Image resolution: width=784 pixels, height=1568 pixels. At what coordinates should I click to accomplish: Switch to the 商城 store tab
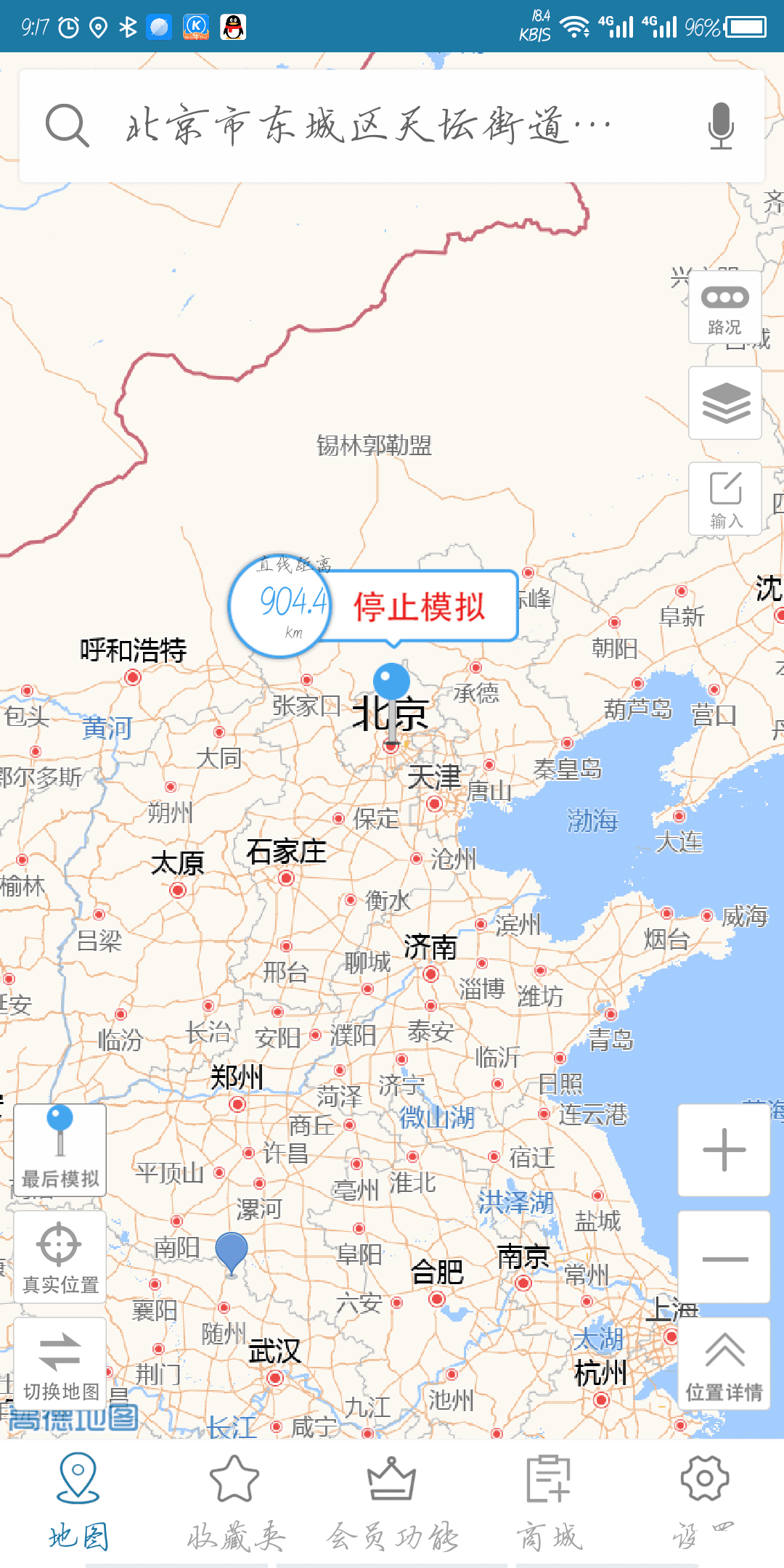[549, 1503]
